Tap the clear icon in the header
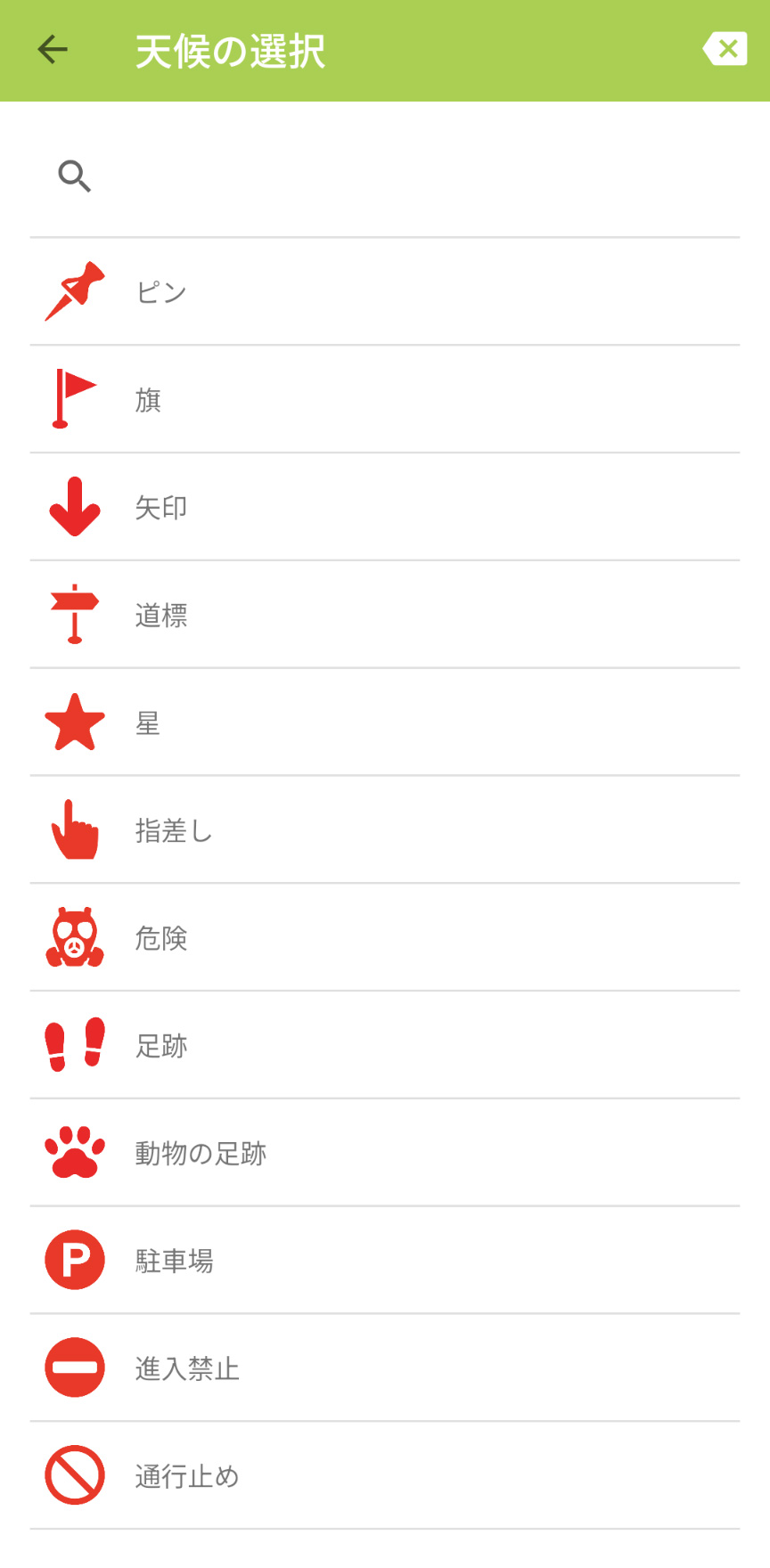 coord(725,49)
